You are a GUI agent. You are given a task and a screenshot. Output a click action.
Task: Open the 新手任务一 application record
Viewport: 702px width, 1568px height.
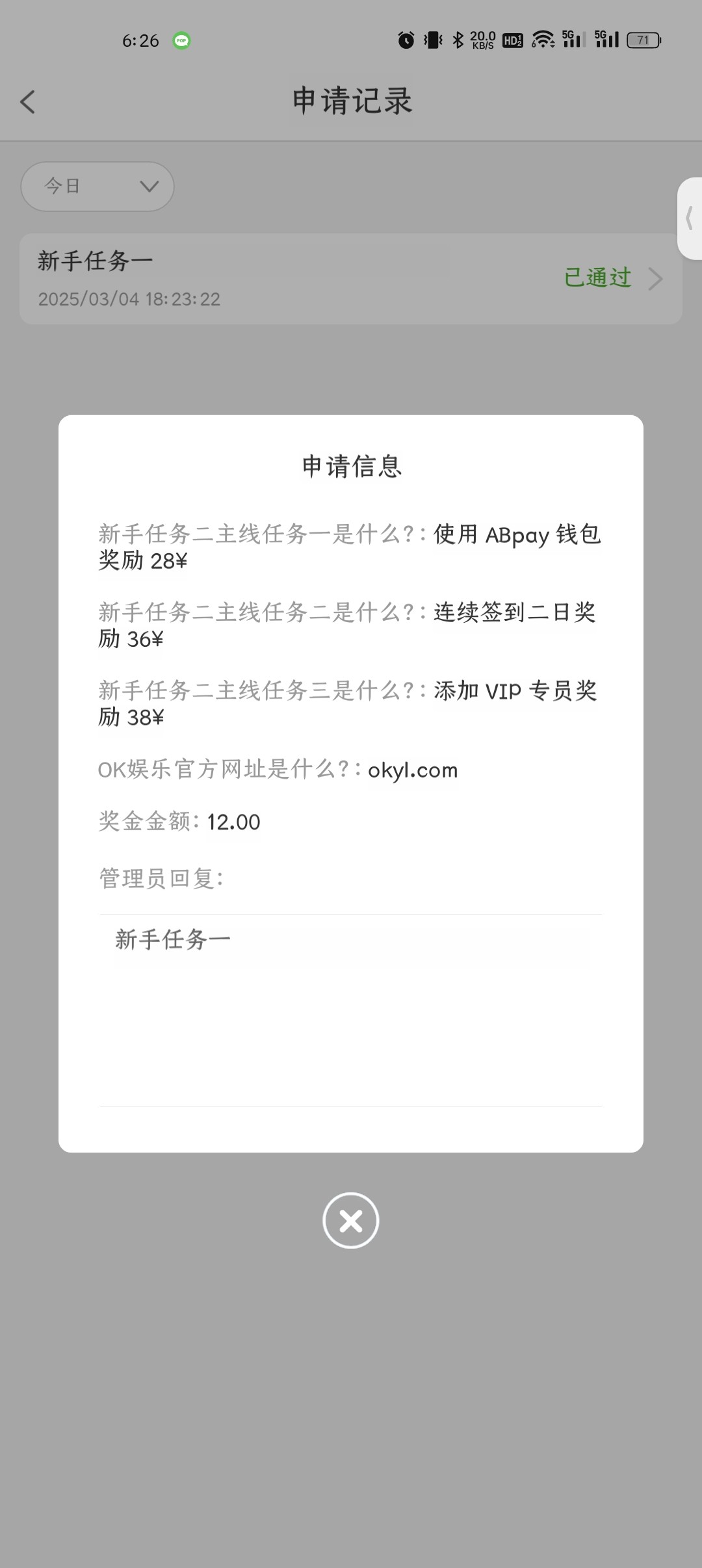[351, 279]
